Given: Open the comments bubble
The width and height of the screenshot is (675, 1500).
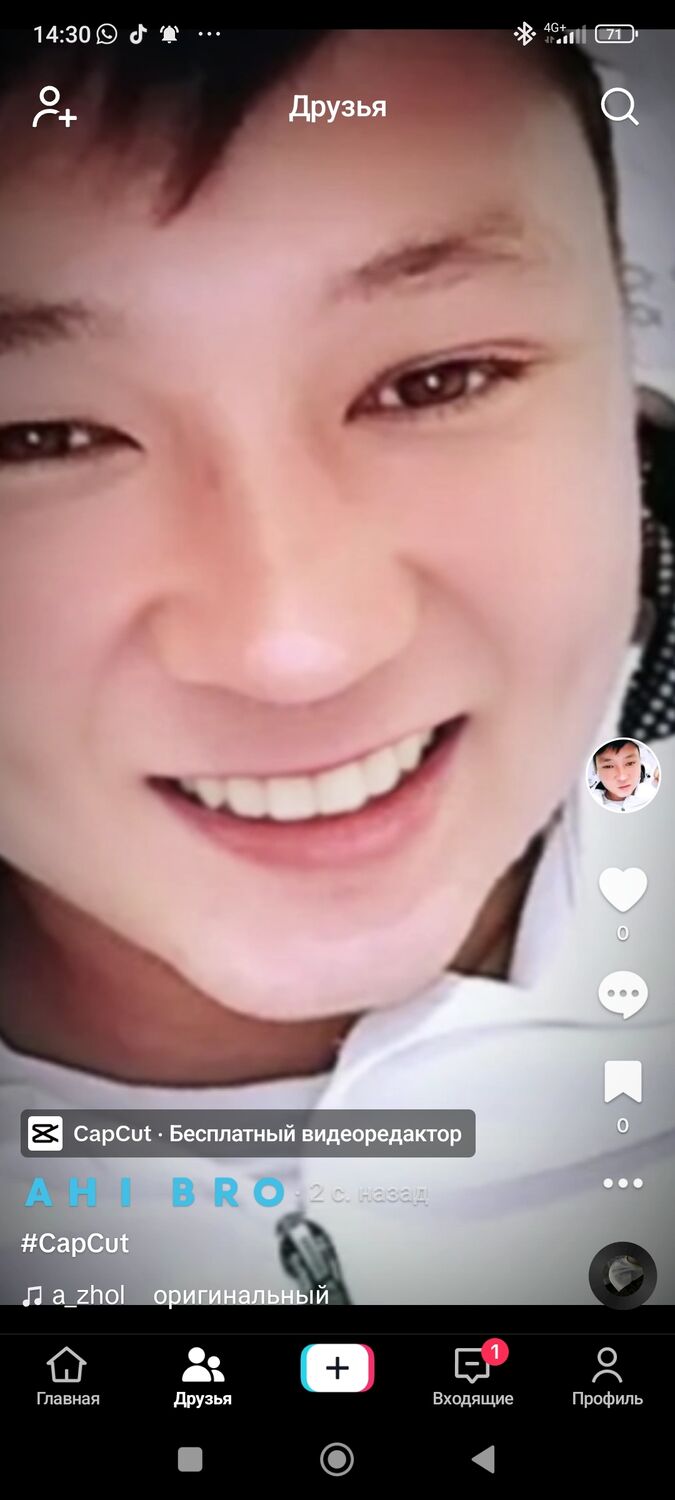Looking at the screenshot, I should click(x=622, y=995).
